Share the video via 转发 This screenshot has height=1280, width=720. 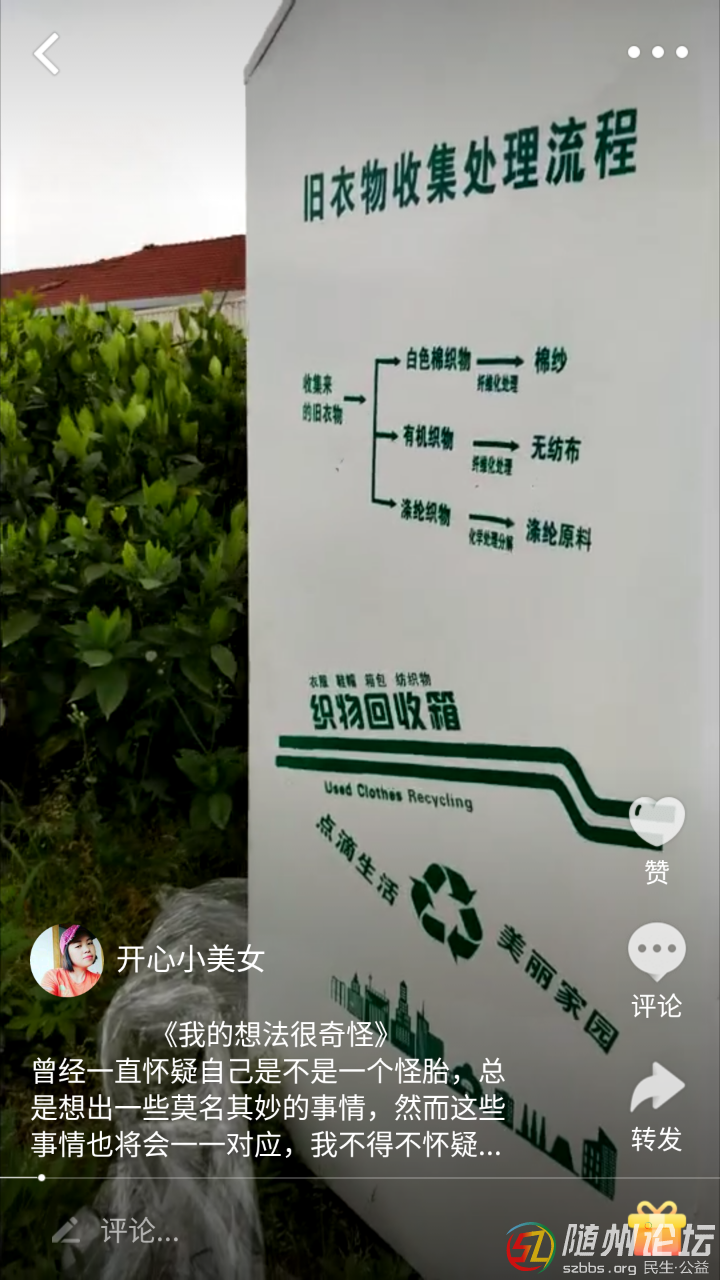(657, 1090)
